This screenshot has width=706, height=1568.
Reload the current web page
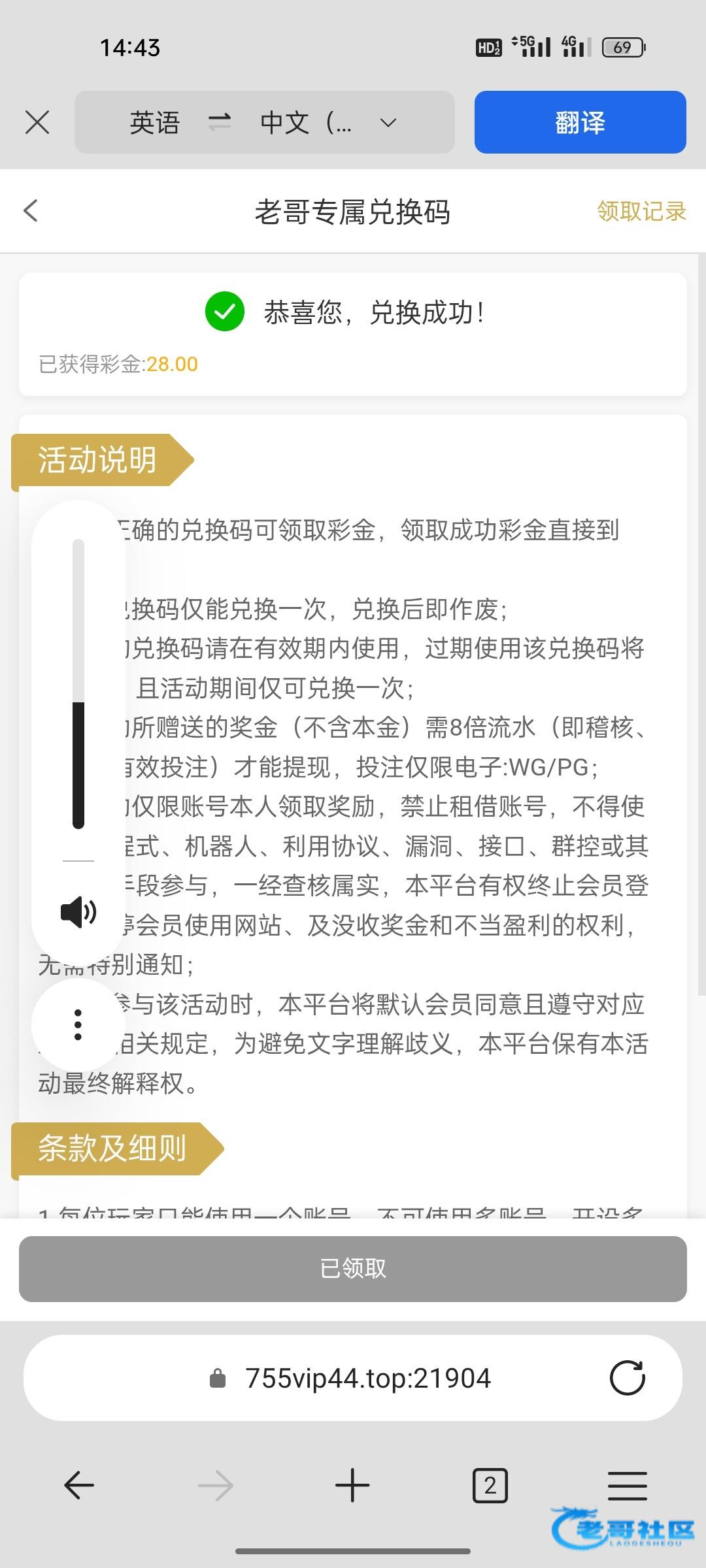627,1379
